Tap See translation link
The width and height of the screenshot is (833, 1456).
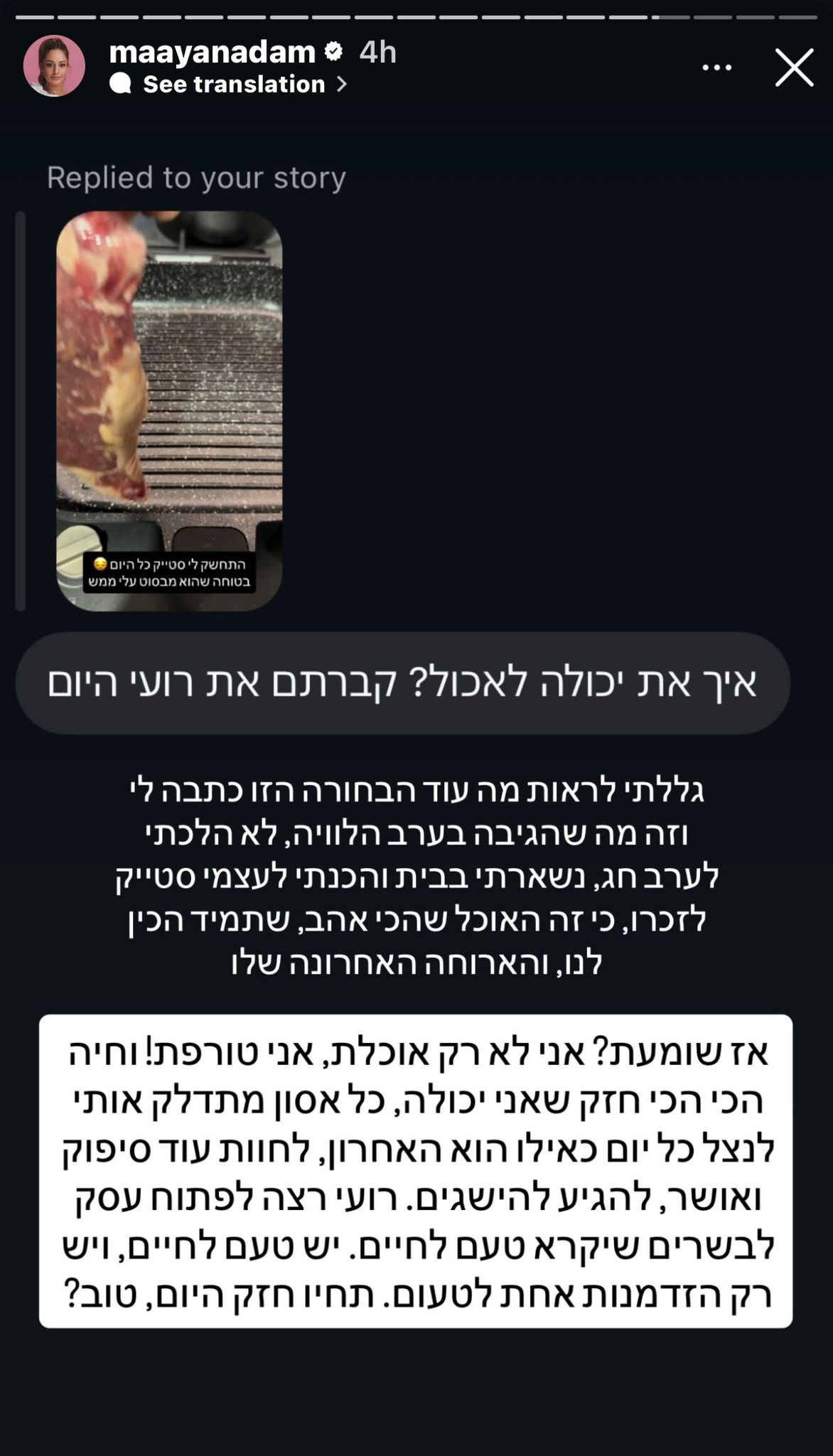(x=235, y=85)
